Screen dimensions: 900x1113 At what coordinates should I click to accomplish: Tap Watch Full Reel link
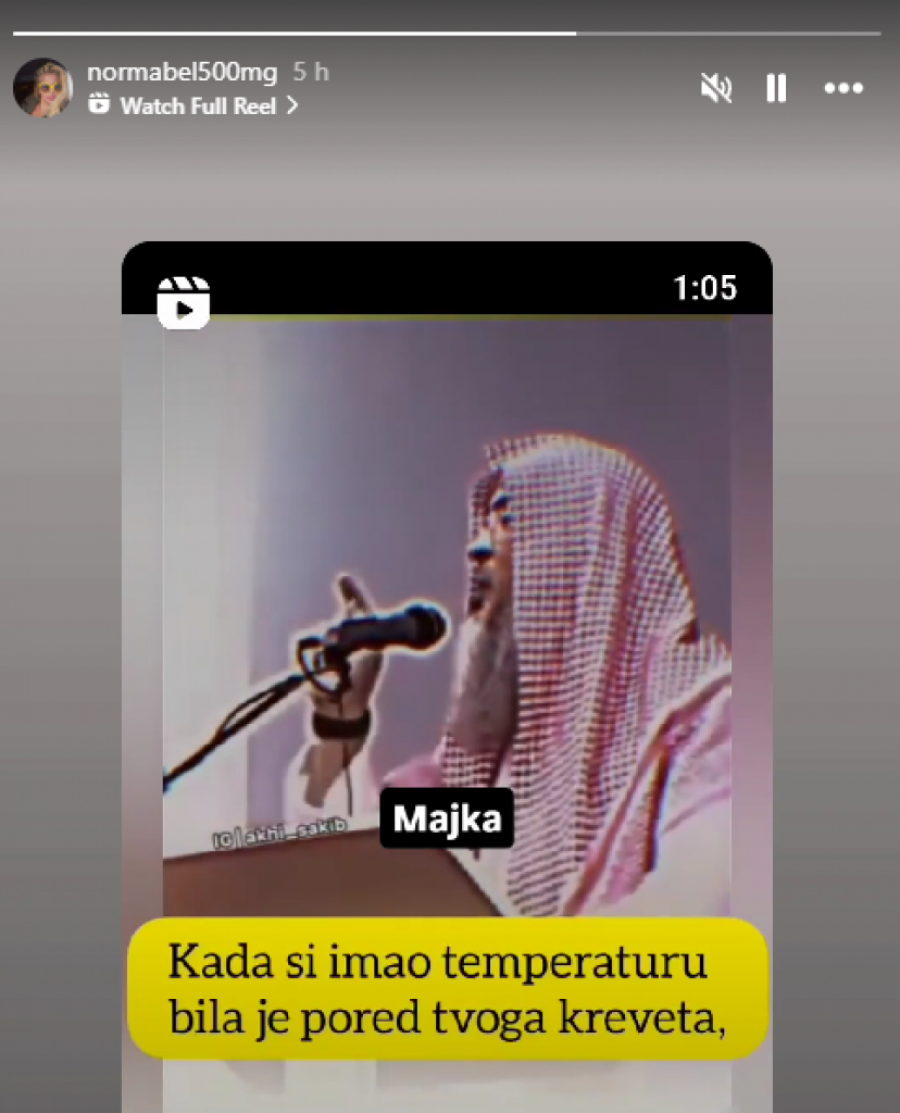click(x=197, y=105)
